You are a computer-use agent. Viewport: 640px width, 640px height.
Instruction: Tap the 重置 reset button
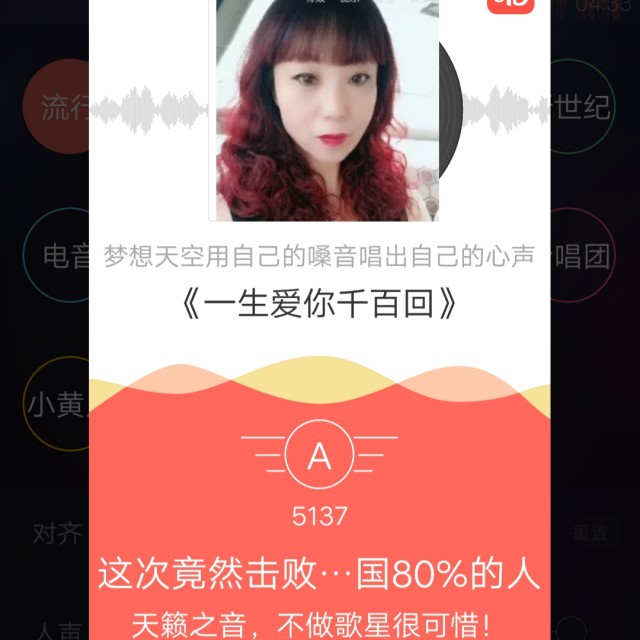[590, 533]
